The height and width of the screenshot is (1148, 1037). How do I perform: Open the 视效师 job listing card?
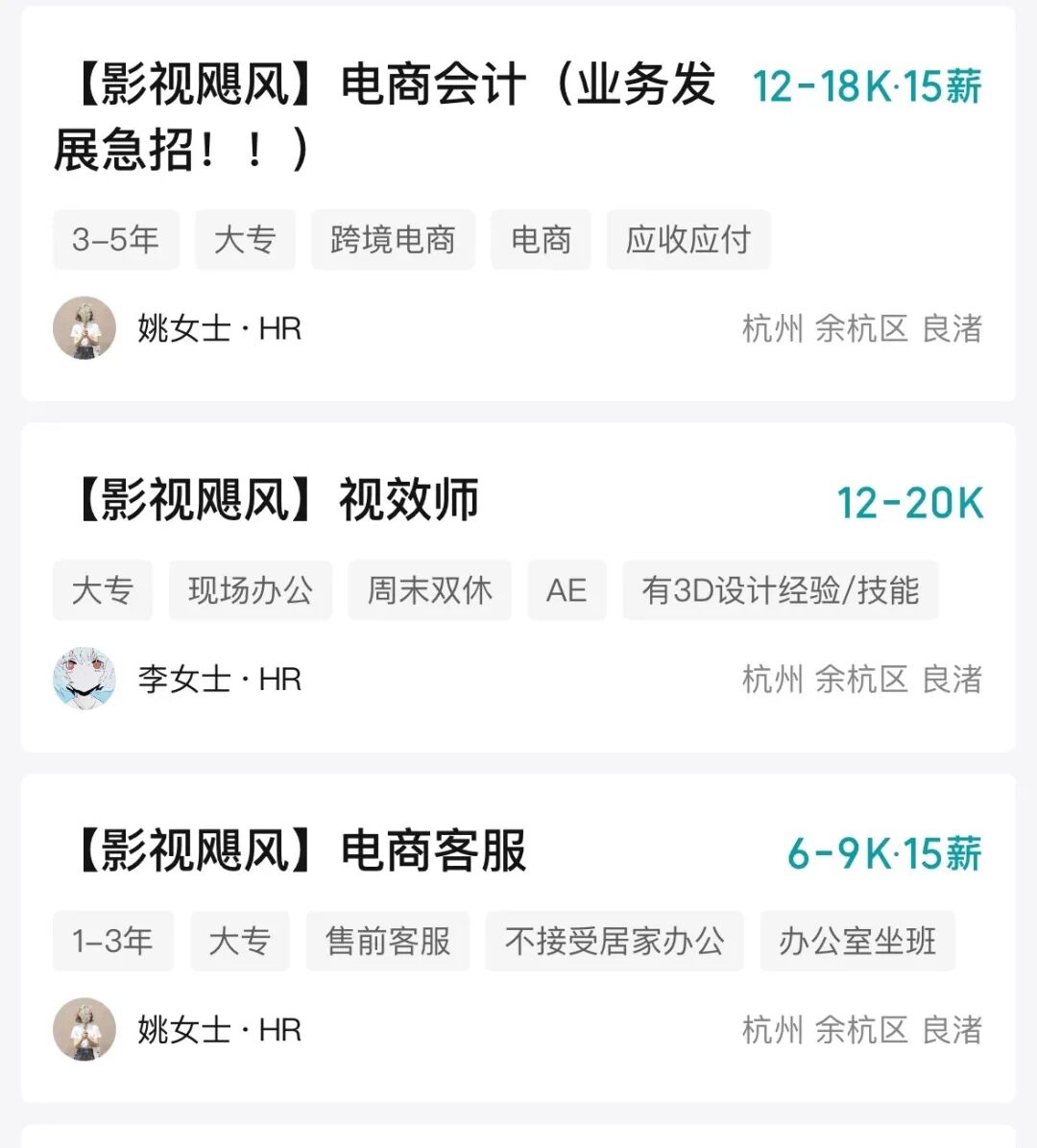407,501
